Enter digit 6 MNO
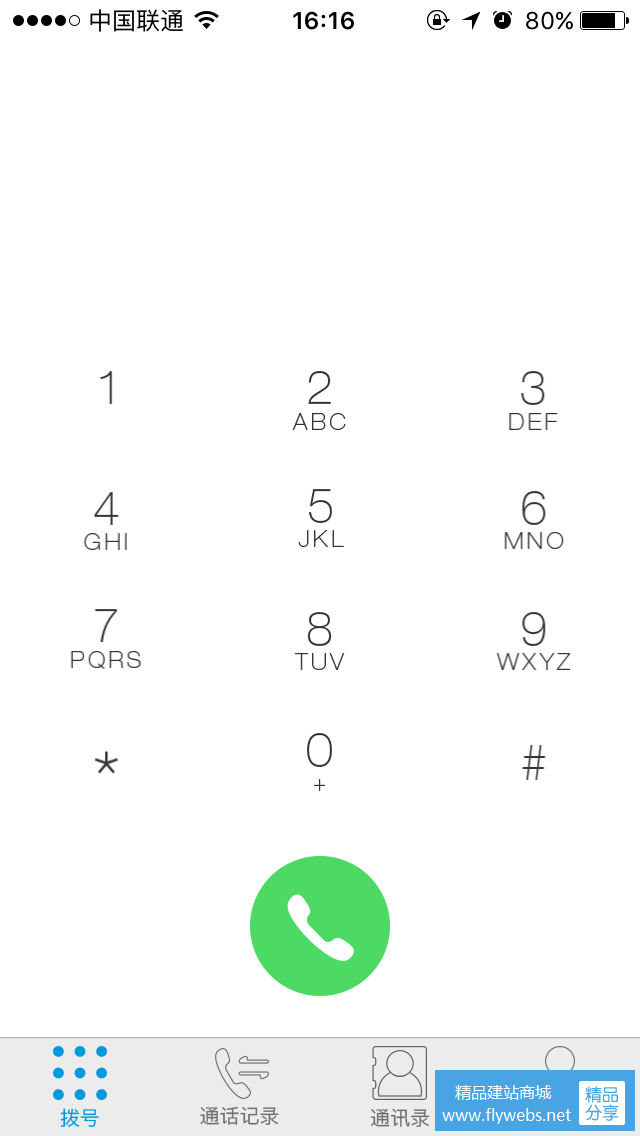 pyautogui.click(x=533, y=520)
